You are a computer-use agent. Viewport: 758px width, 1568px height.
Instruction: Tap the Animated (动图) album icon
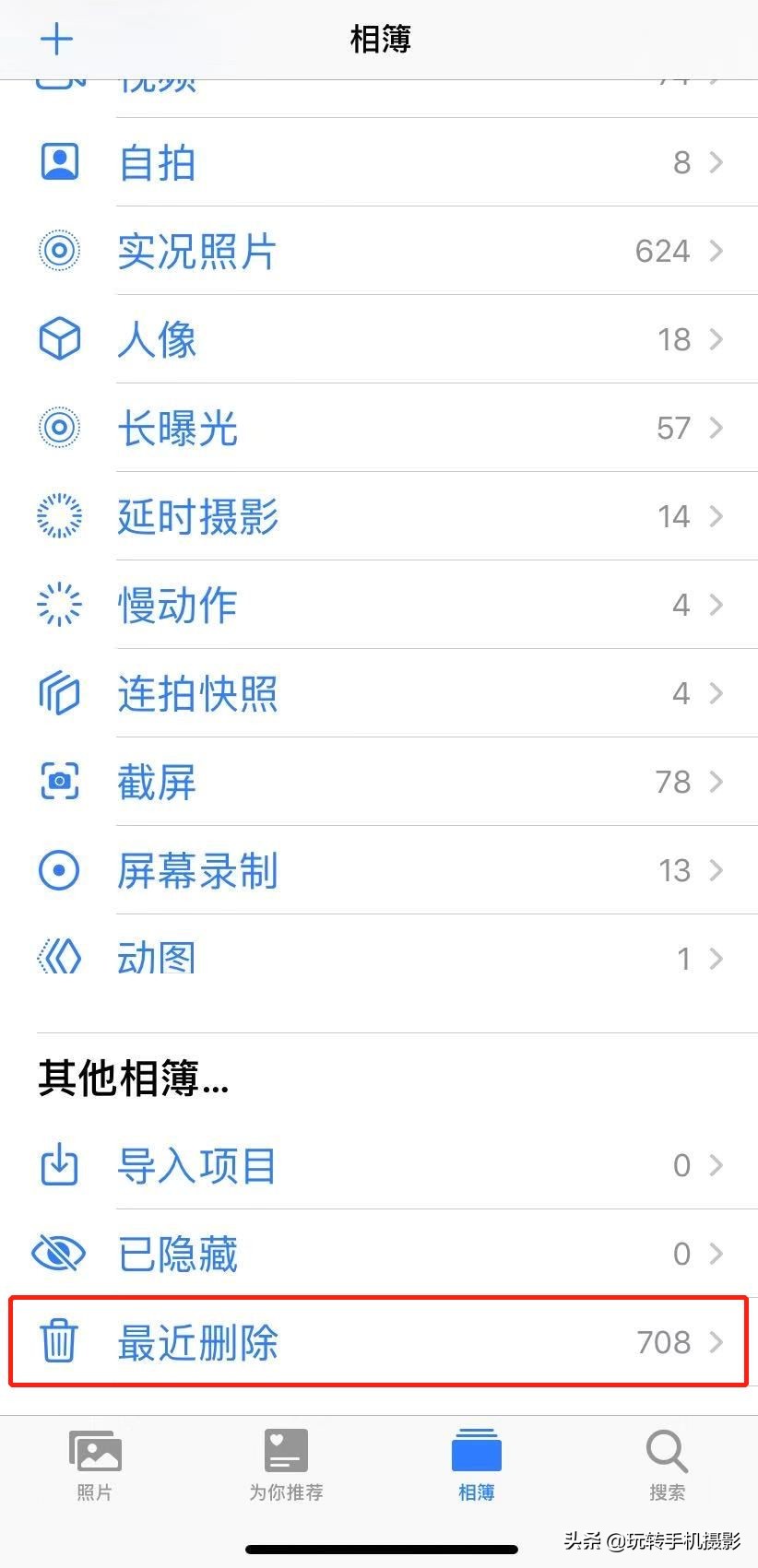[x=59, y=958]
